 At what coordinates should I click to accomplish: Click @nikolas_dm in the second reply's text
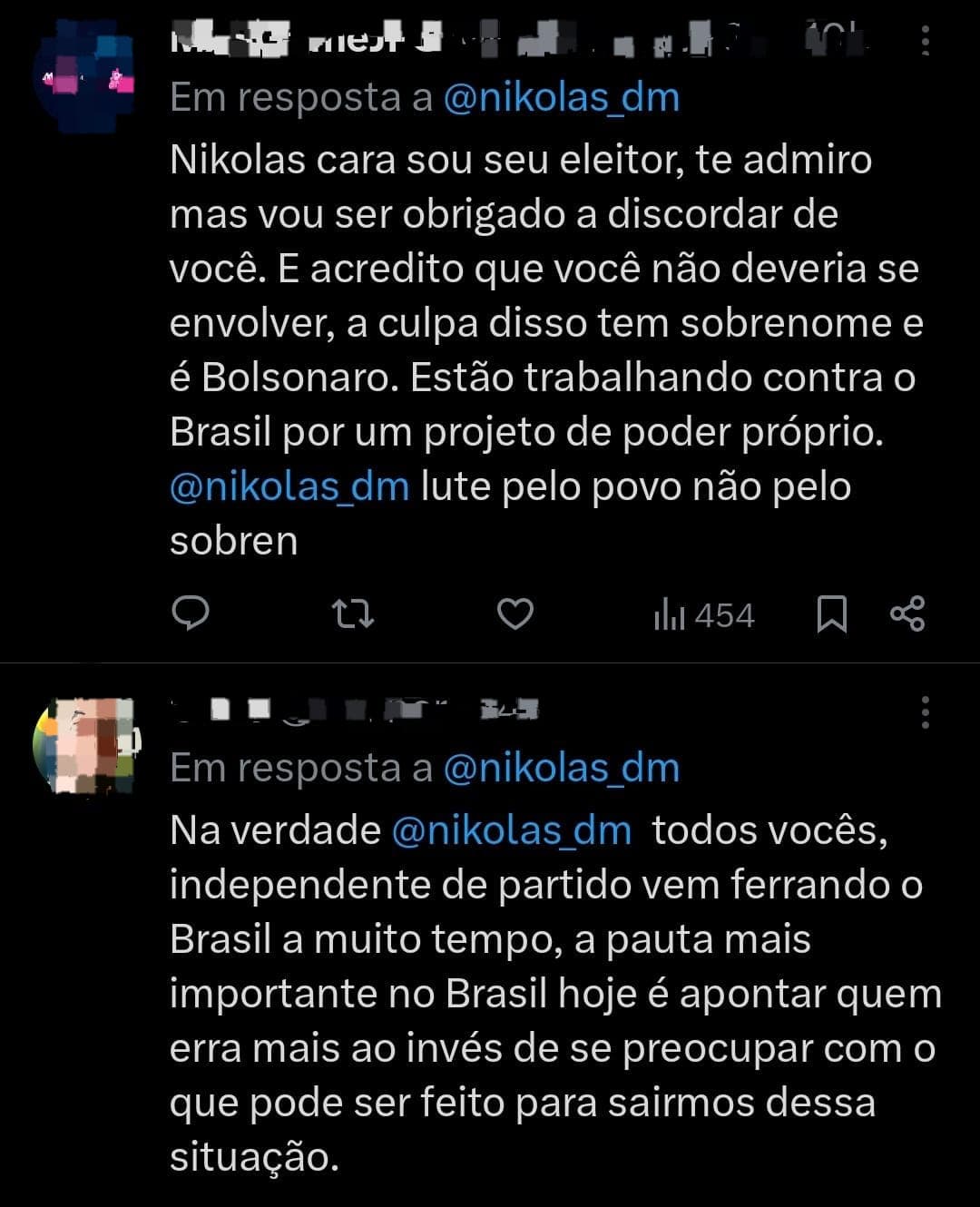coord(514,829)
